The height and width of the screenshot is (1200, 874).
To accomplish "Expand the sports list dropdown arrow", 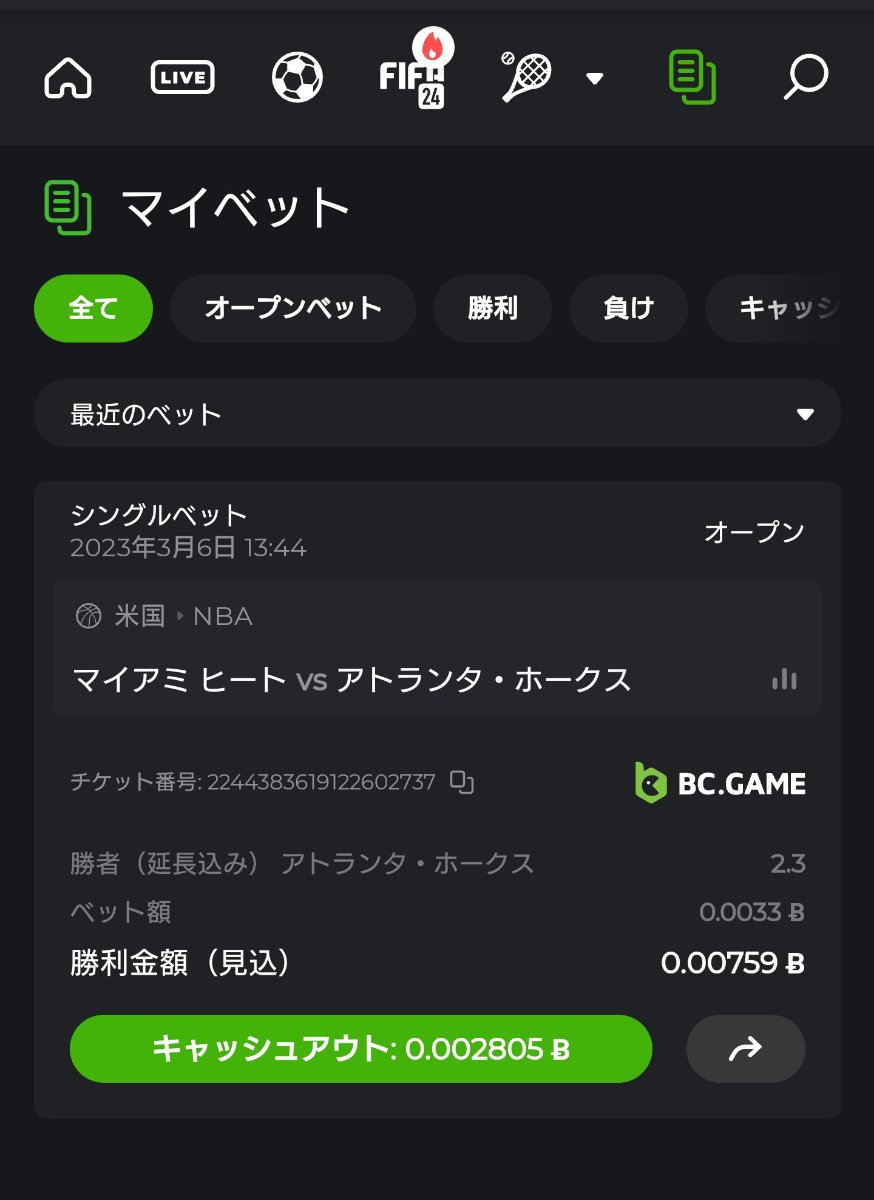I will tap(594, 78).
